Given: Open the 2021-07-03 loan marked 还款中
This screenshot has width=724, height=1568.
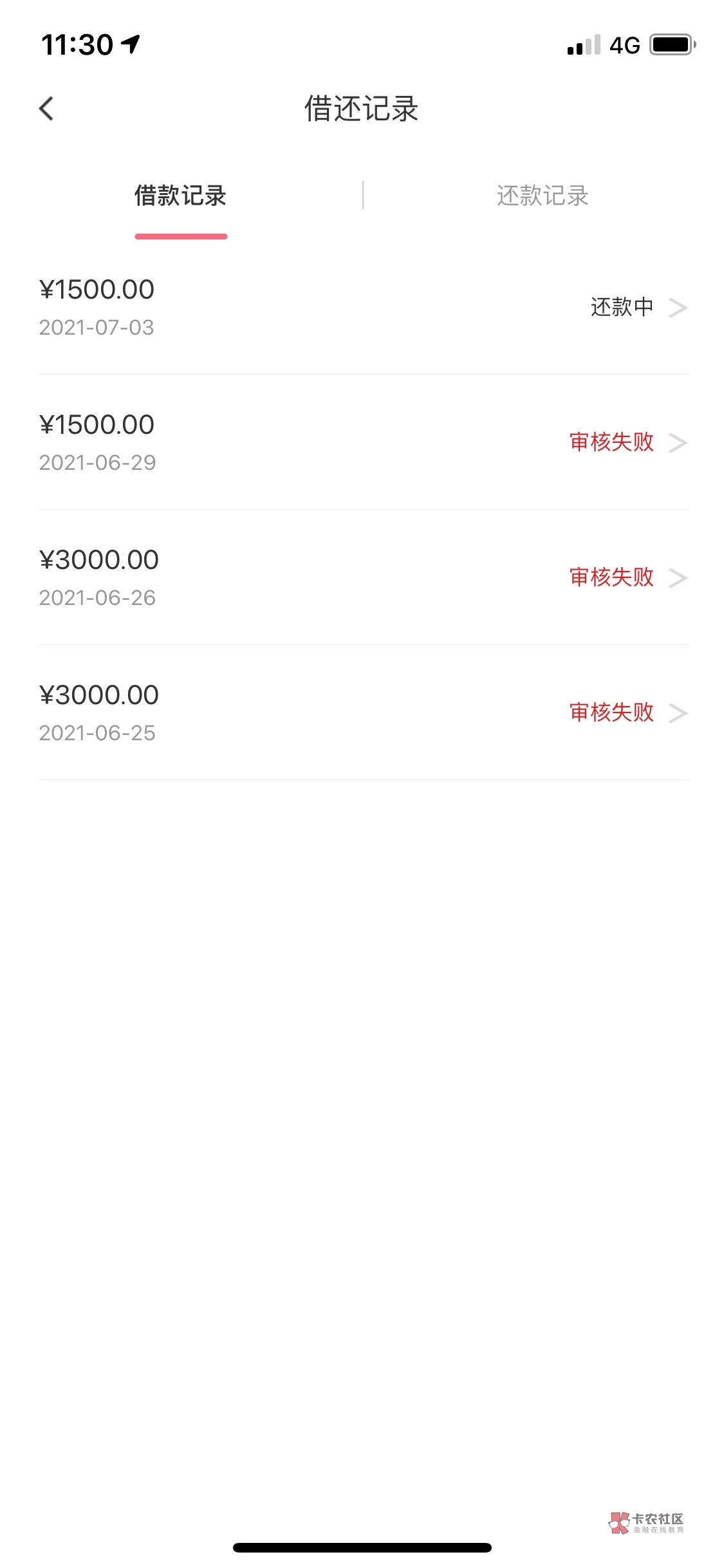Looking at the screenshot, I should [363, 308].
